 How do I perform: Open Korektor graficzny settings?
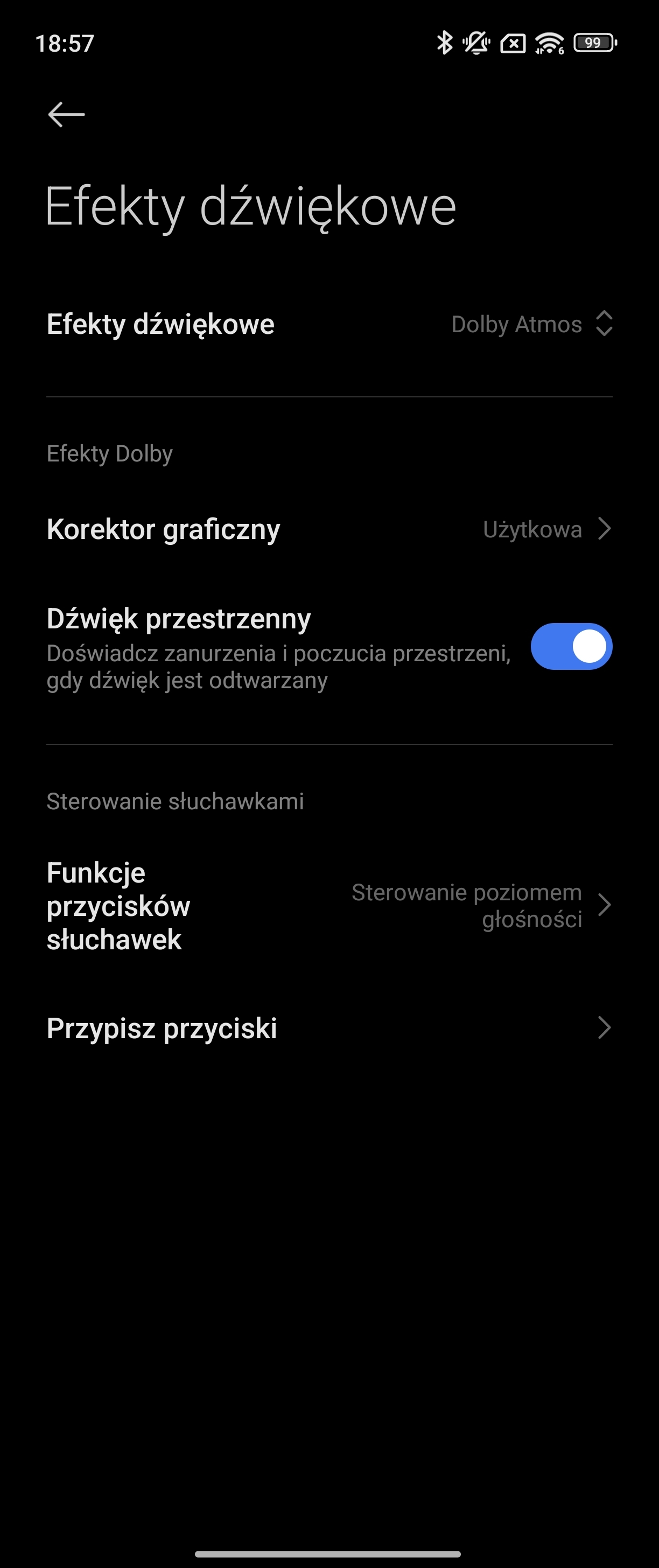[x=328, y=529]
